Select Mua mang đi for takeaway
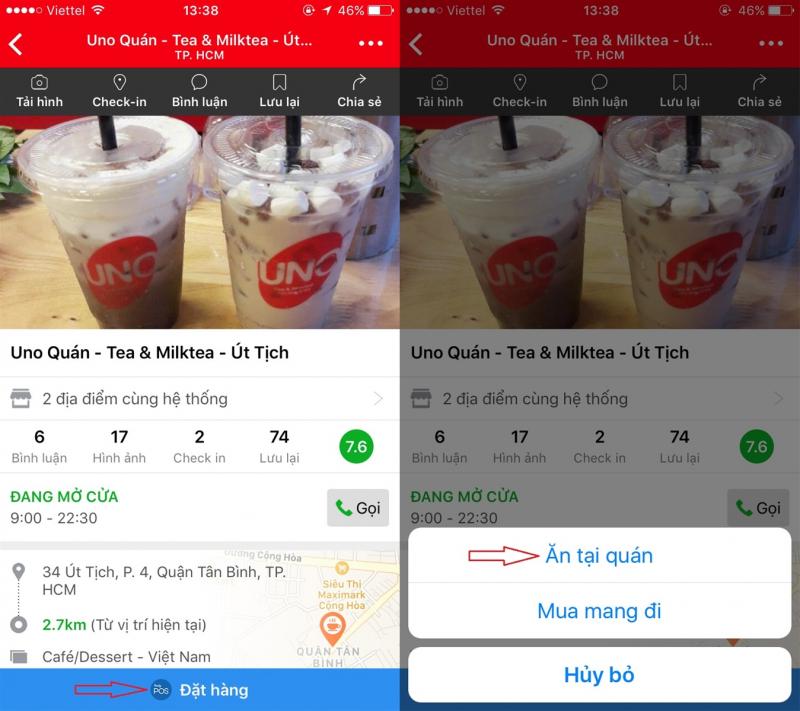This screenshot has height=711, width=800. click(599, 611)
